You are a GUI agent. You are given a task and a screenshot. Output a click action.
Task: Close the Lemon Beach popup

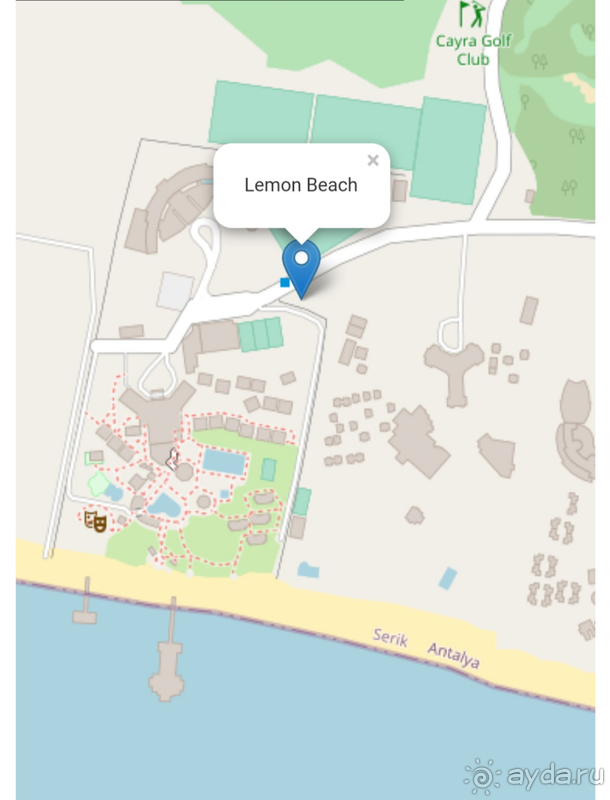point(373,160)
